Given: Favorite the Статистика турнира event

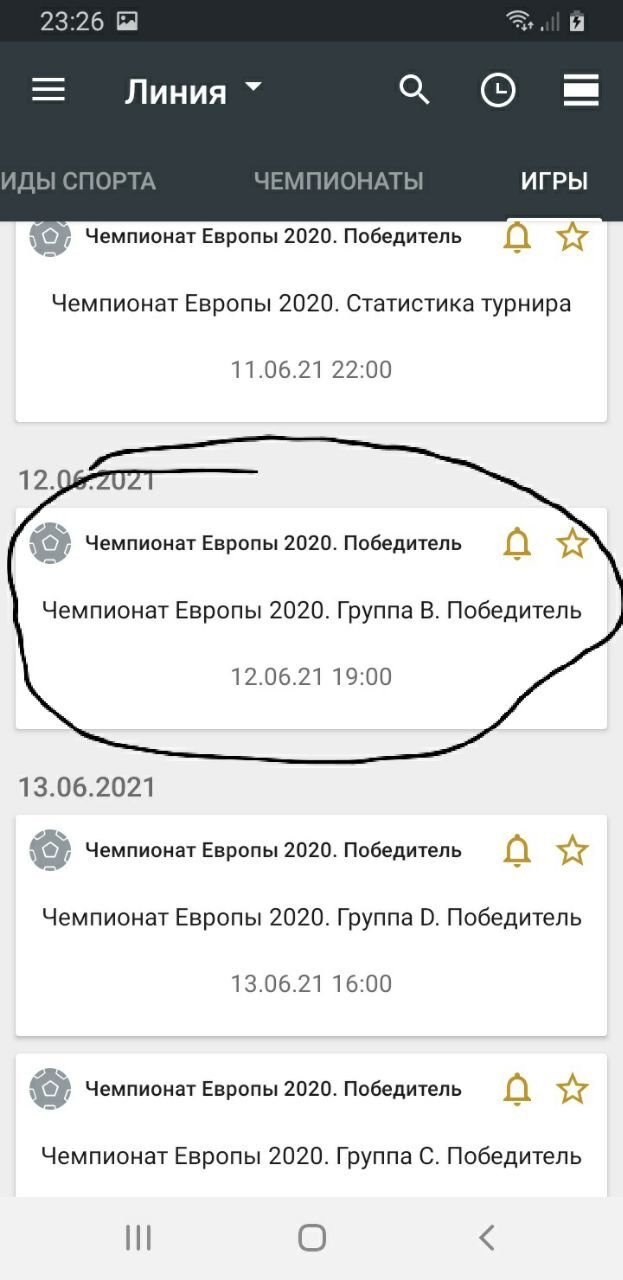Looking at the screenshot, I should click(572, 237).
